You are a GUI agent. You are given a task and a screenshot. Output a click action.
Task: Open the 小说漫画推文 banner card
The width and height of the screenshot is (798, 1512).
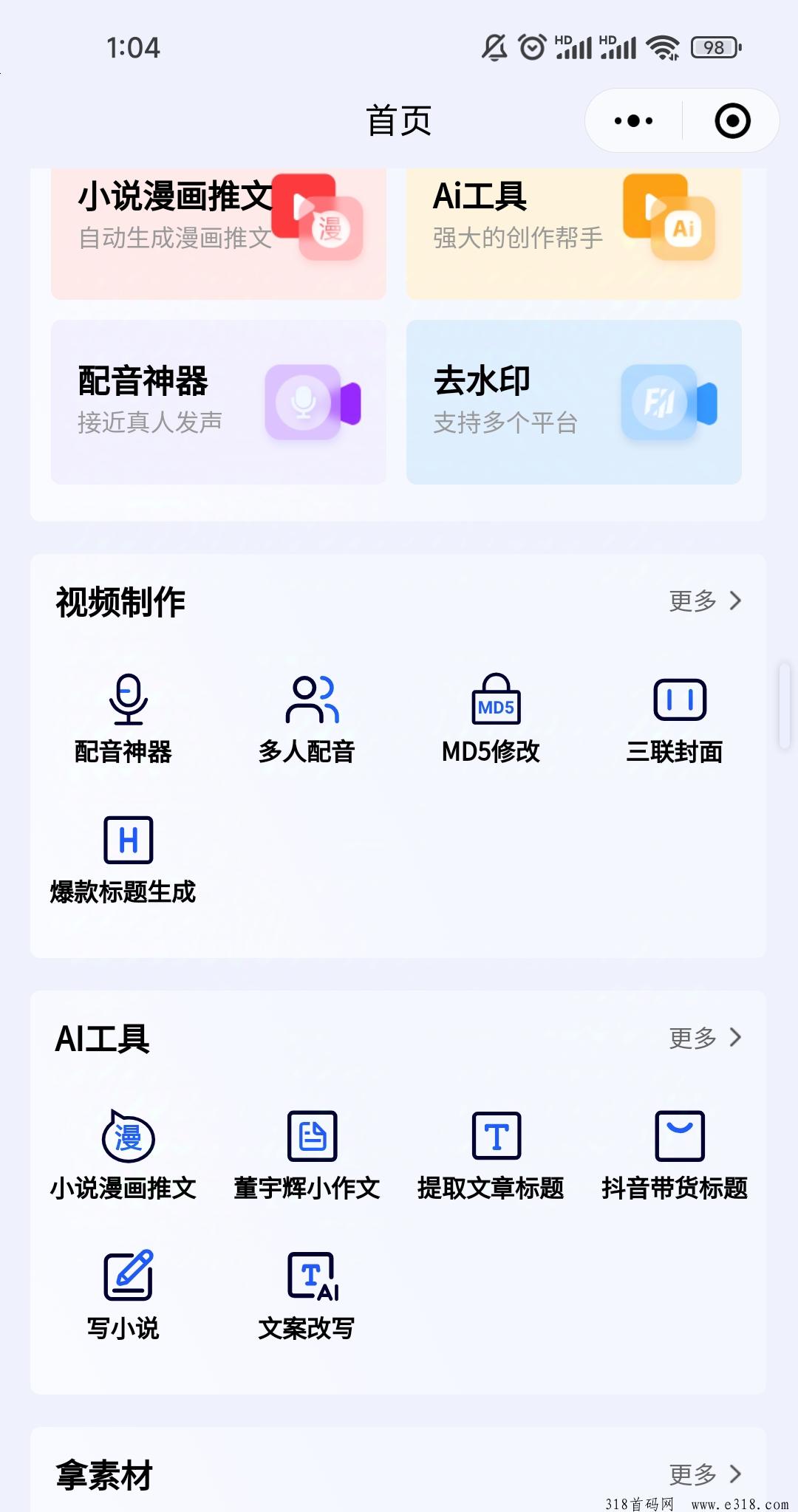click(219, 233)
